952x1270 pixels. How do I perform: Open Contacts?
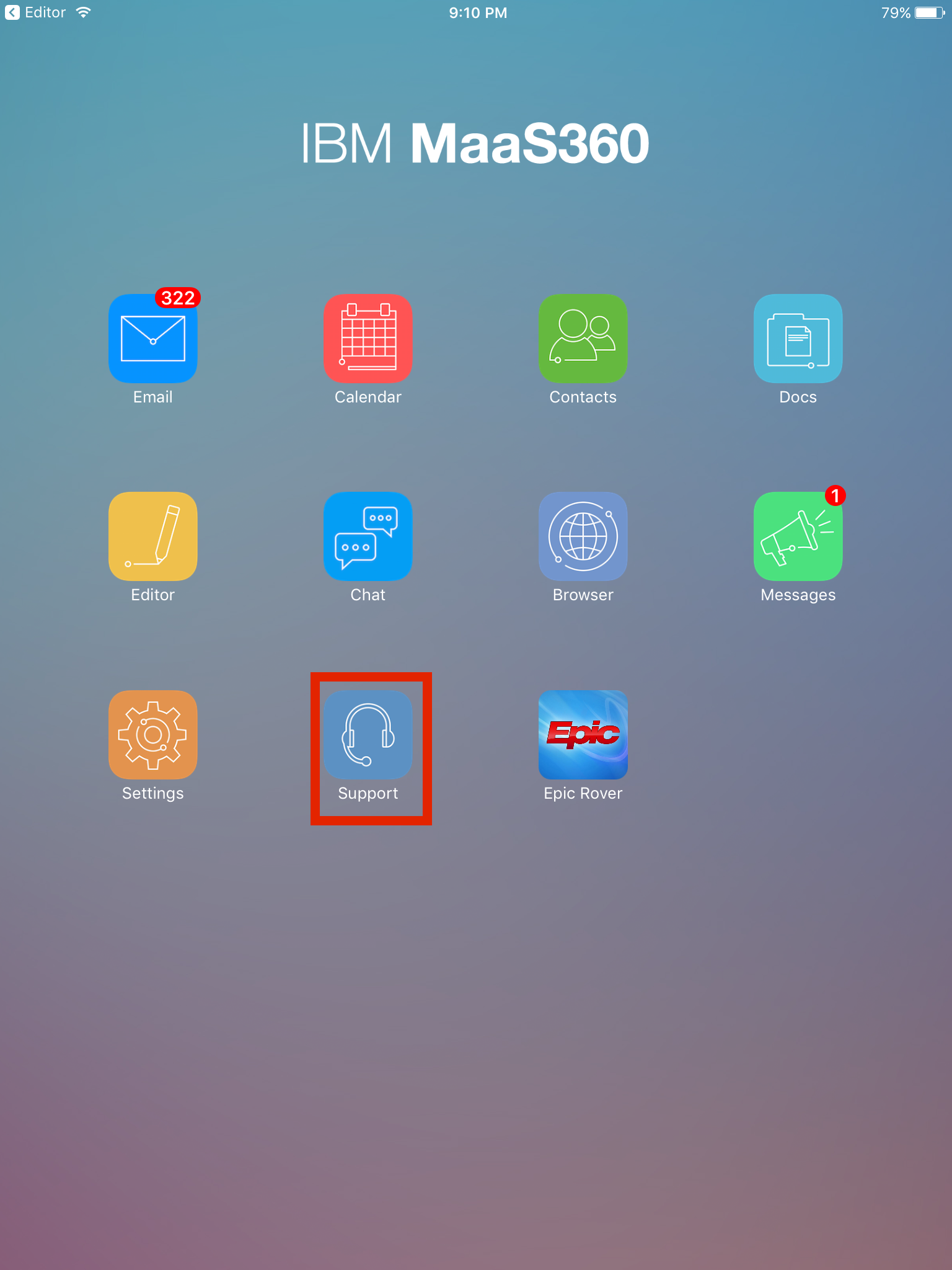[583, 339]
